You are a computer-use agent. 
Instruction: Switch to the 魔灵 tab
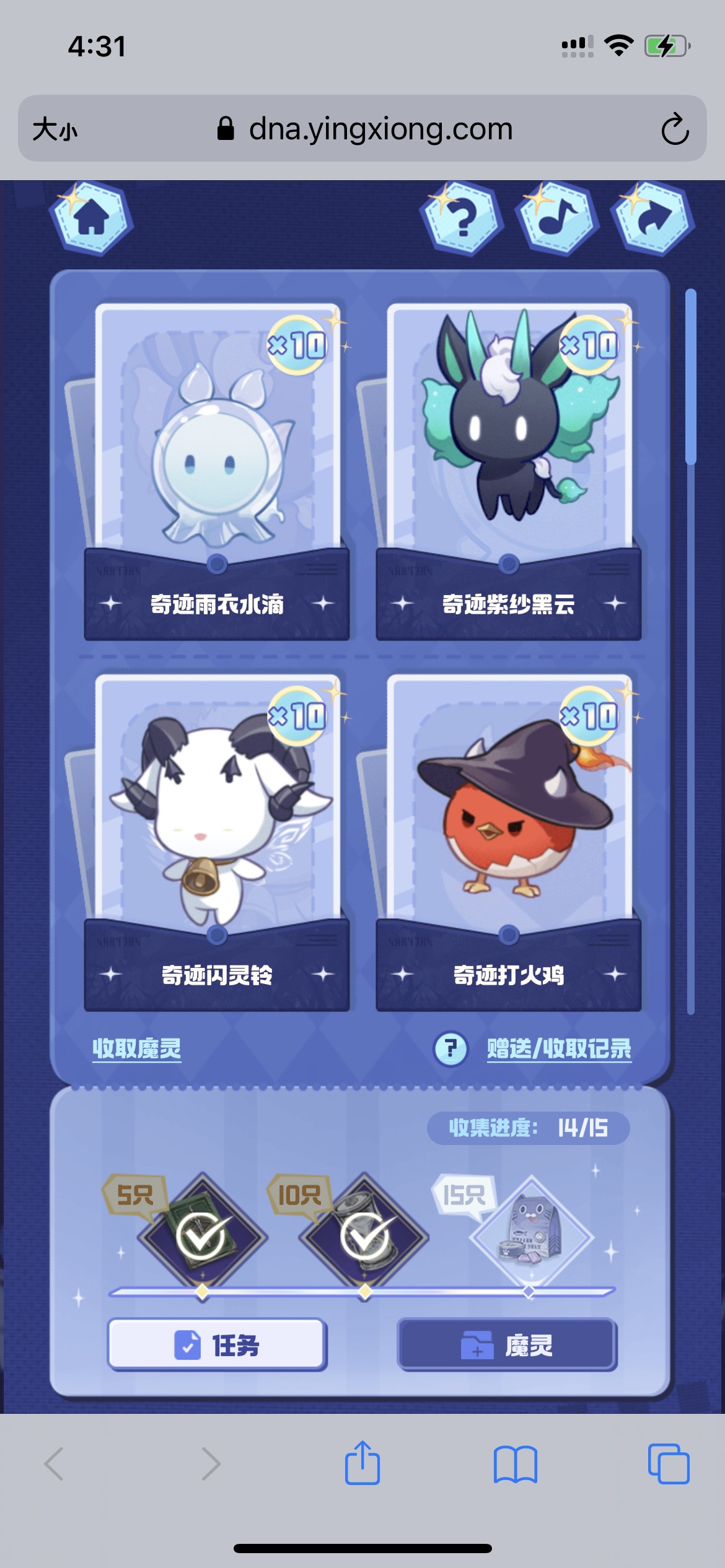pyautogui.click(x=507, y=1344)
